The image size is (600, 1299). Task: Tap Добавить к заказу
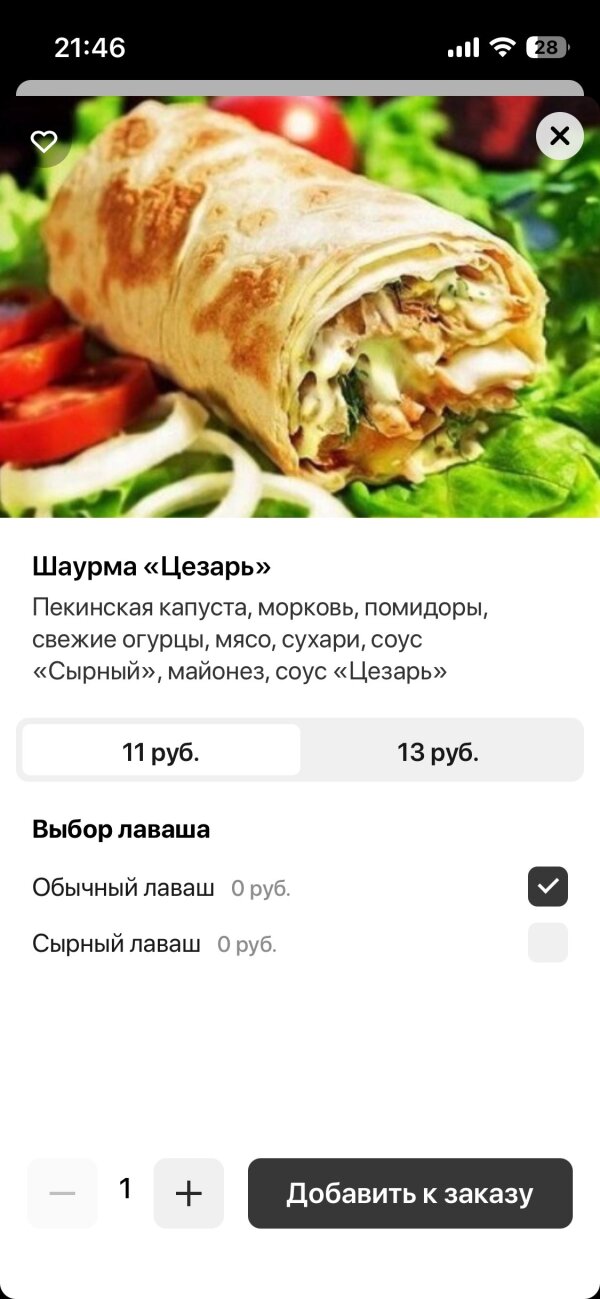point(410,1193)
